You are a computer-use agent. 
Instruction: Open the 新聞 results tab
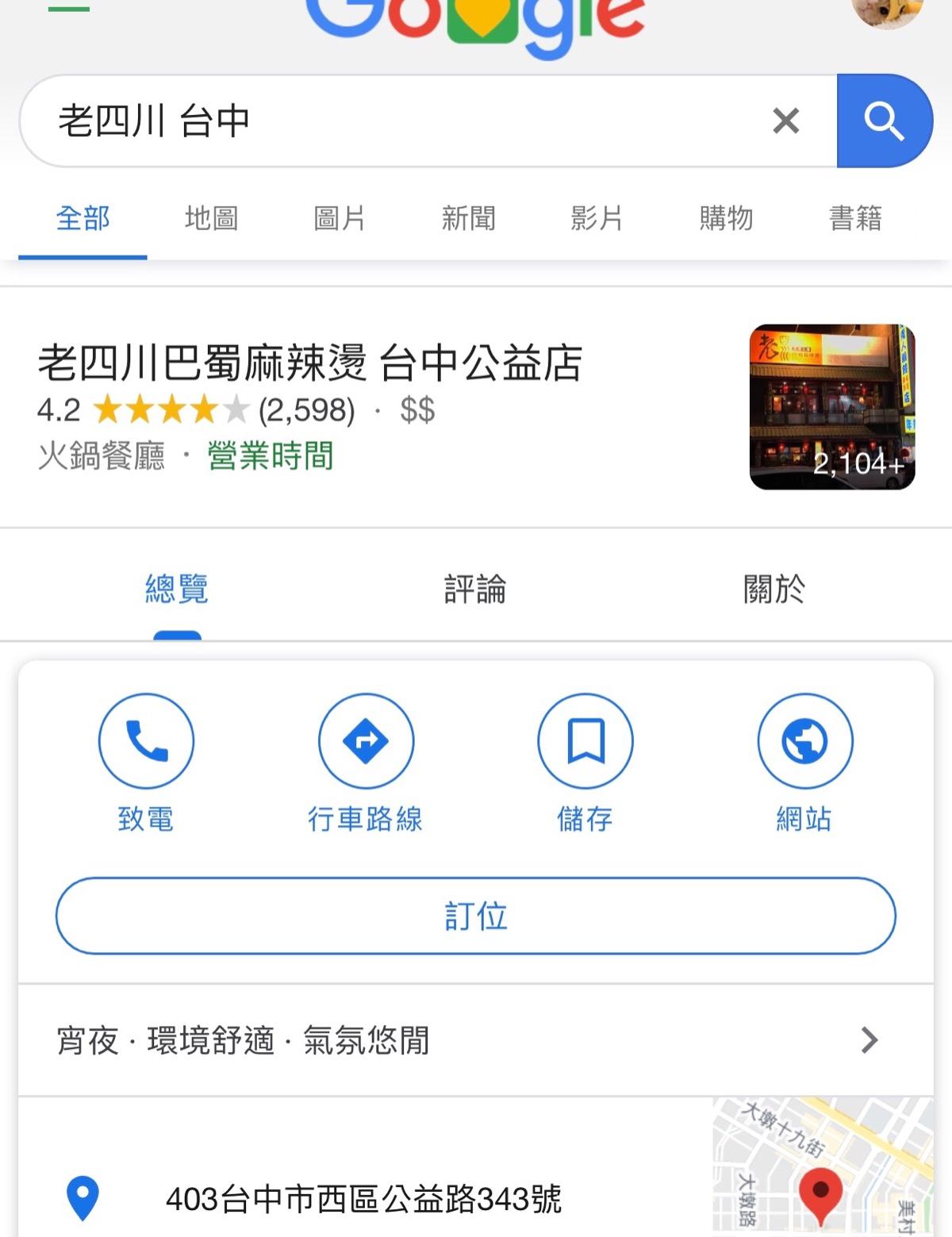click(468, 218)
